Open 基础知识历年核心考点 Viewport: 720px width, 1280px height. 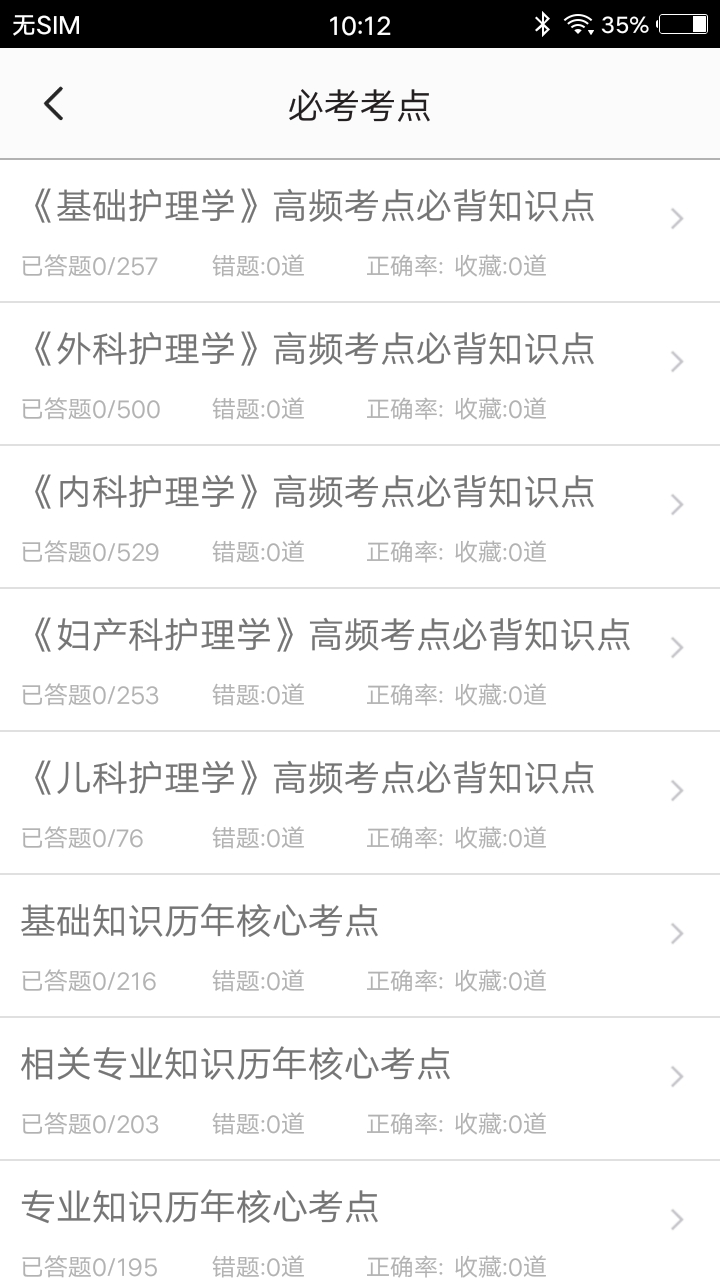200,922
